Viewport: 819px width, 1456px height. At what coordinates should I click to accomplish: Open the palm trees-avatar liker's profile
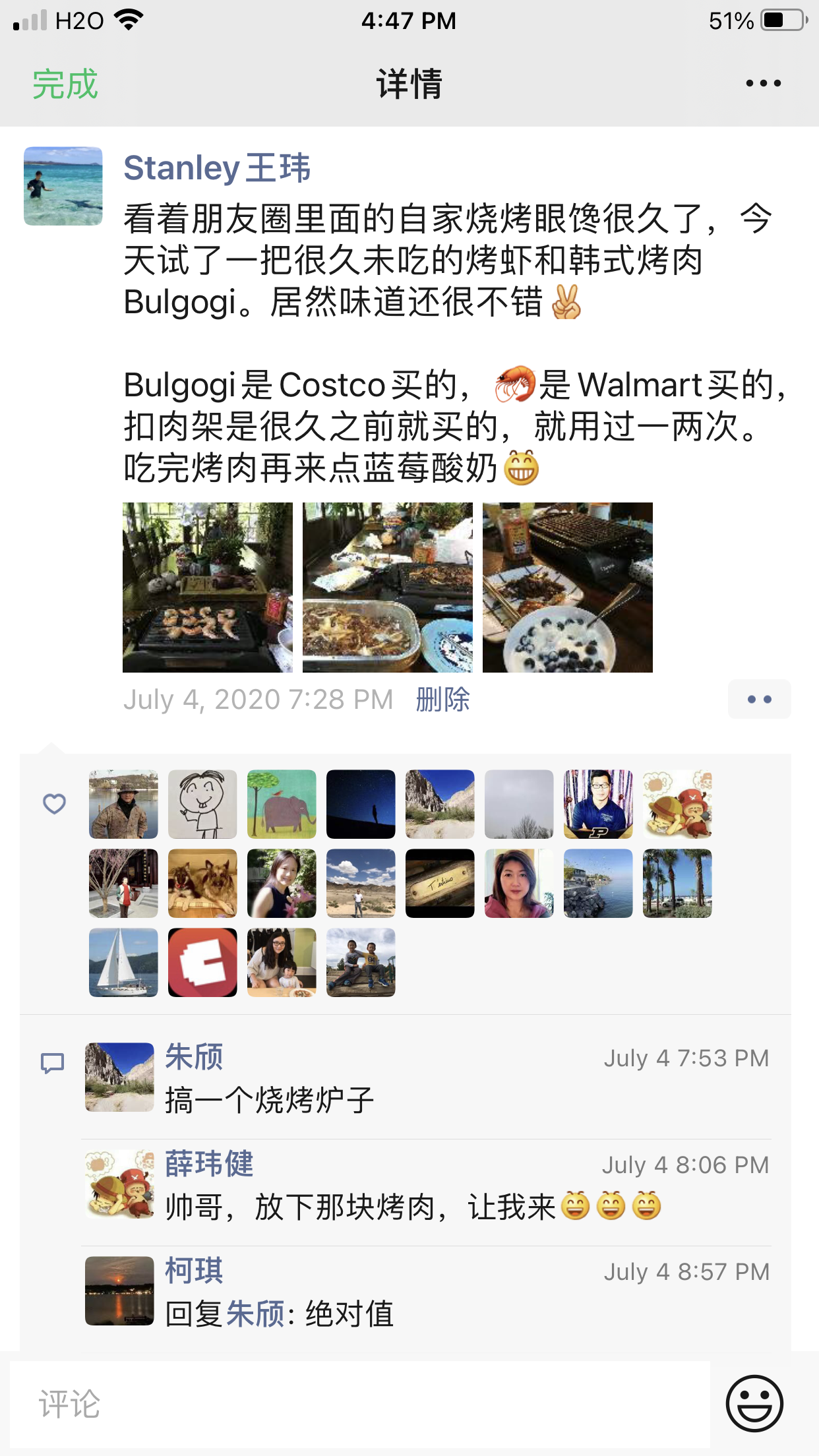point(677,883)
